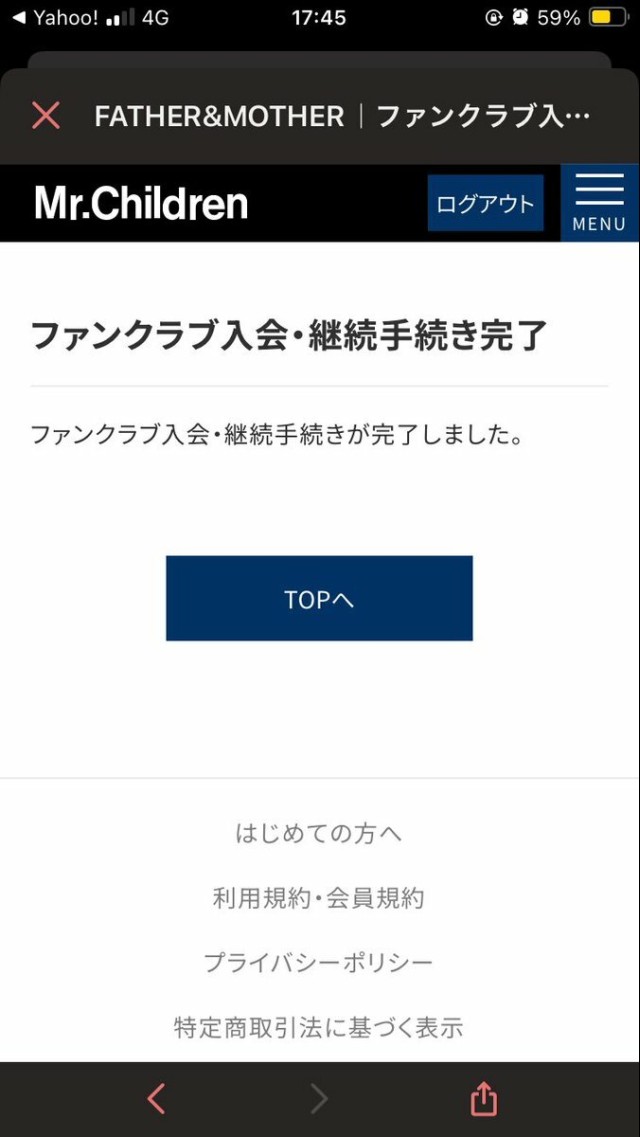Open the MENU hamburger button
The image size is (640, 1137).
599,203
